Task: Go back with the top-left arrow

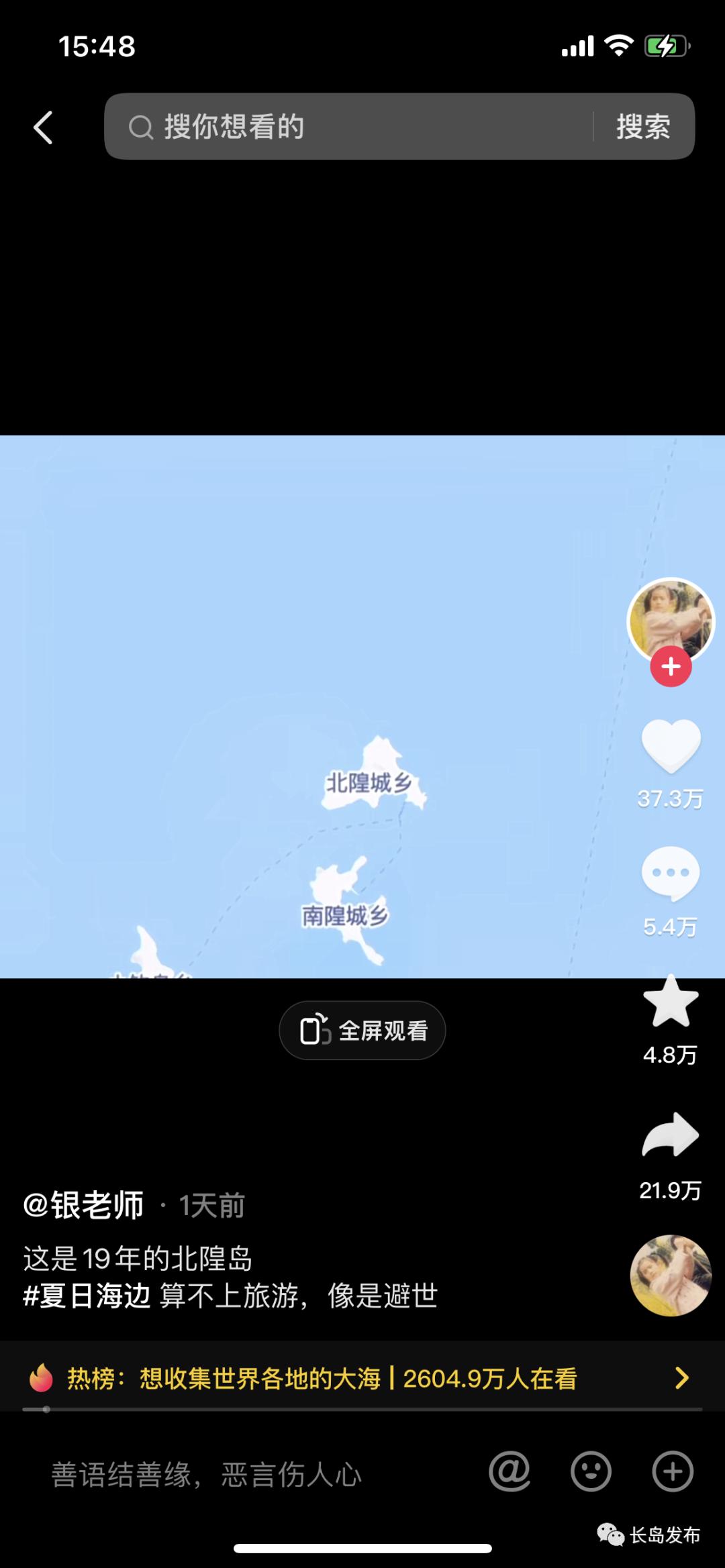Action: click(44, 127)
